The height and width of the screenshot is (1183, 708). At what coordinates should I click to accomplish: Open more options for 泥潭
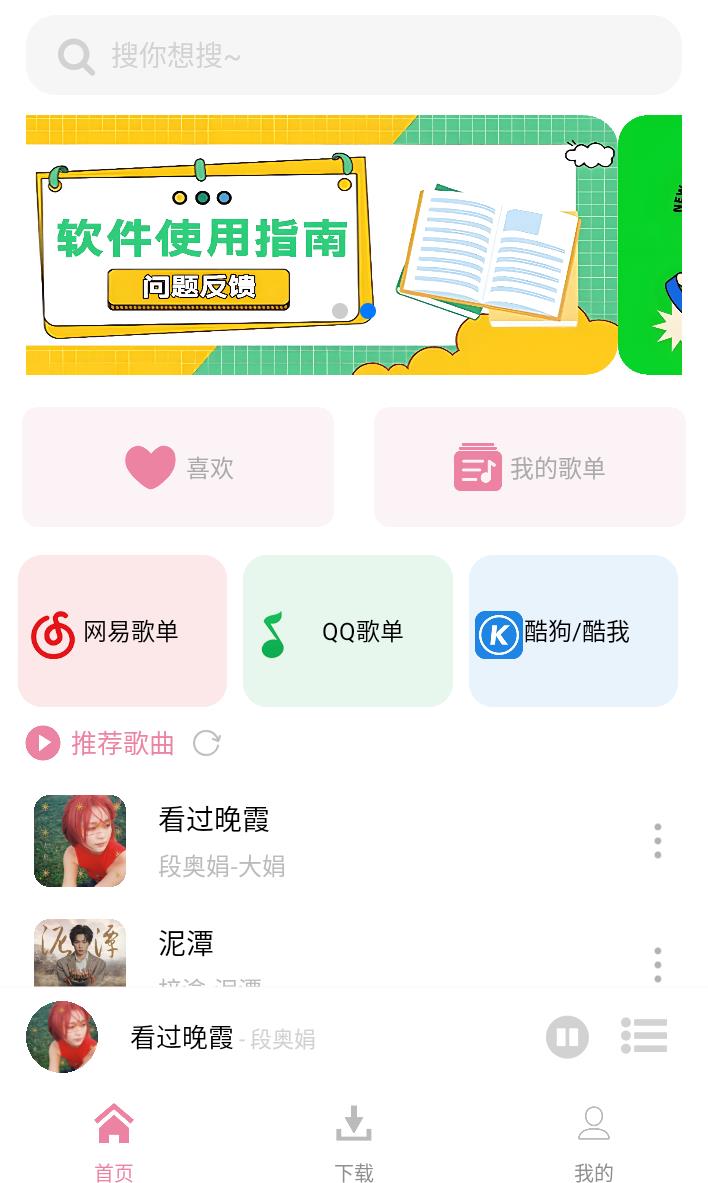657,963
